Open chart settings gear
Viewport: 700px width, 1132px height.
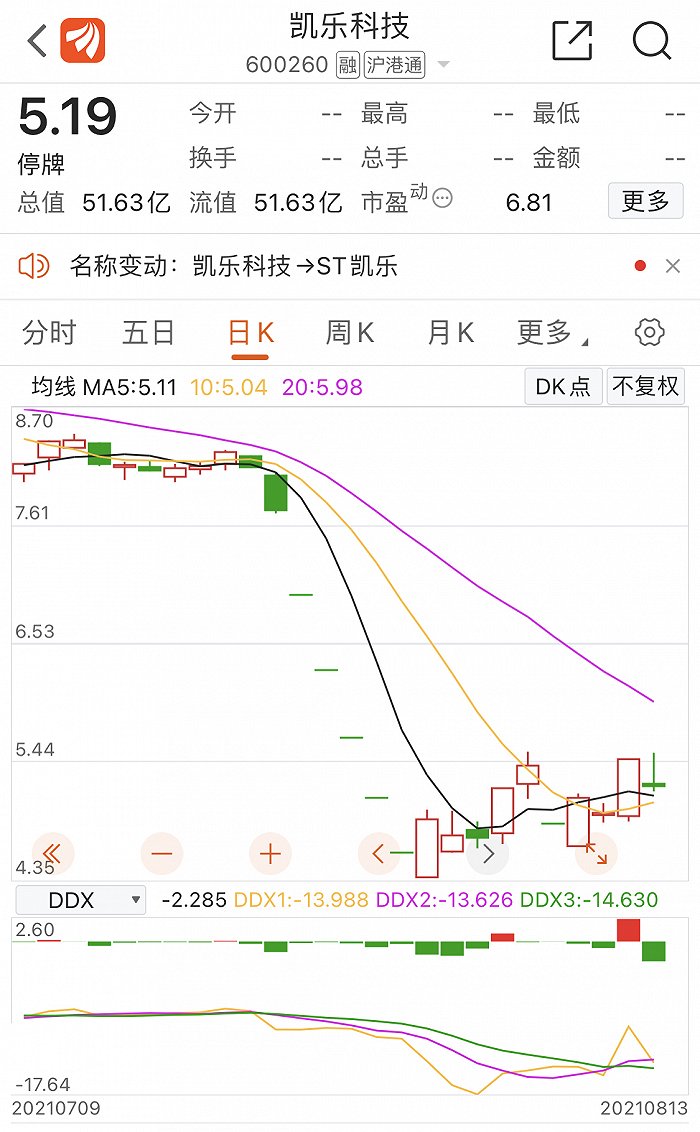649,333
